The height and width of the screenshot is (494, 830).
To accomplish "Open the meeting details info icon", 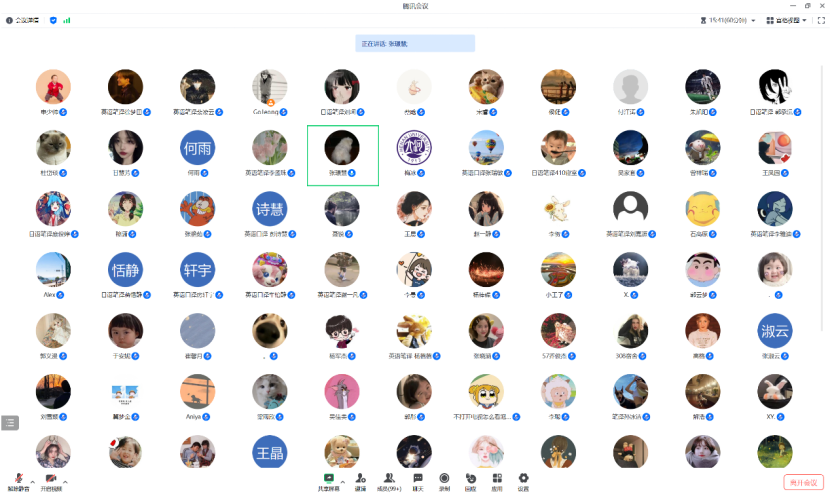I will click(9, 20).
